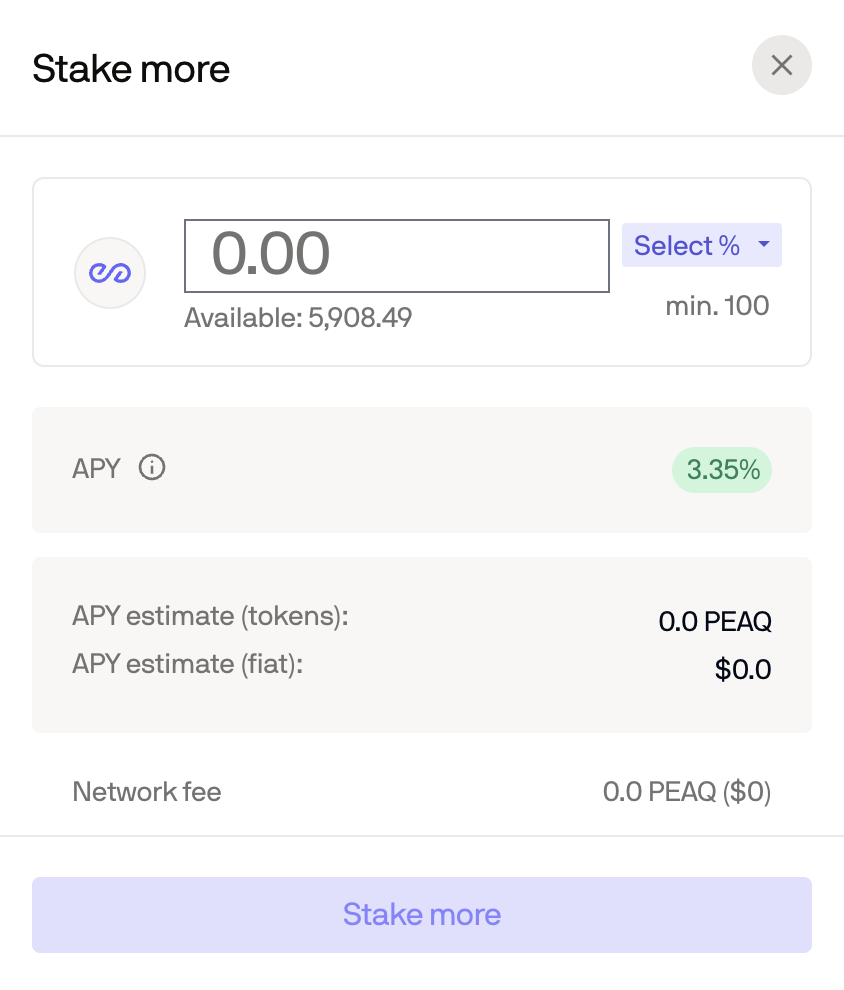Click the APY estimate (tokens) row
Image resolution: width=844 pixels, height=990 pixels.
click(210, 617)
